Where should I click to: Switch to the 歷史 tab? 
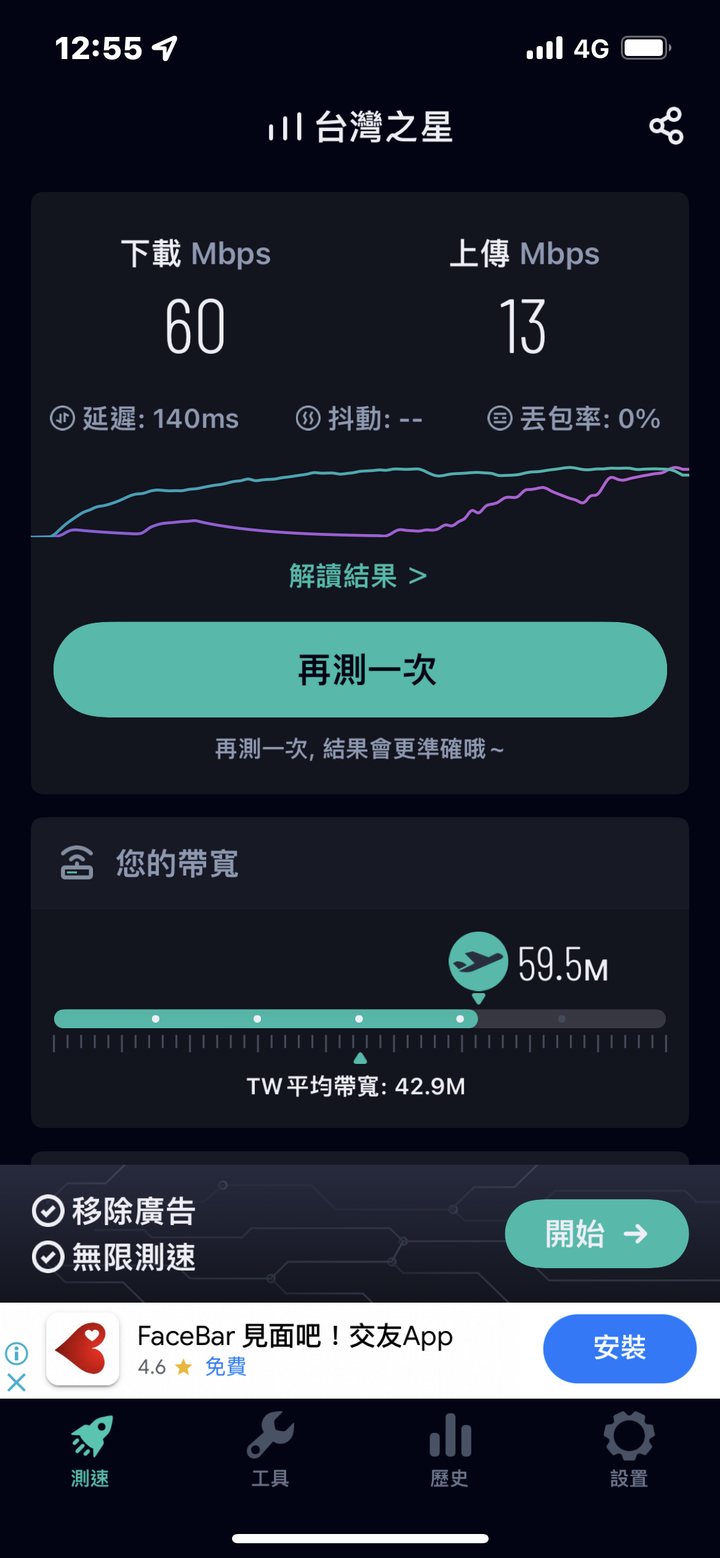point(449,1450)
